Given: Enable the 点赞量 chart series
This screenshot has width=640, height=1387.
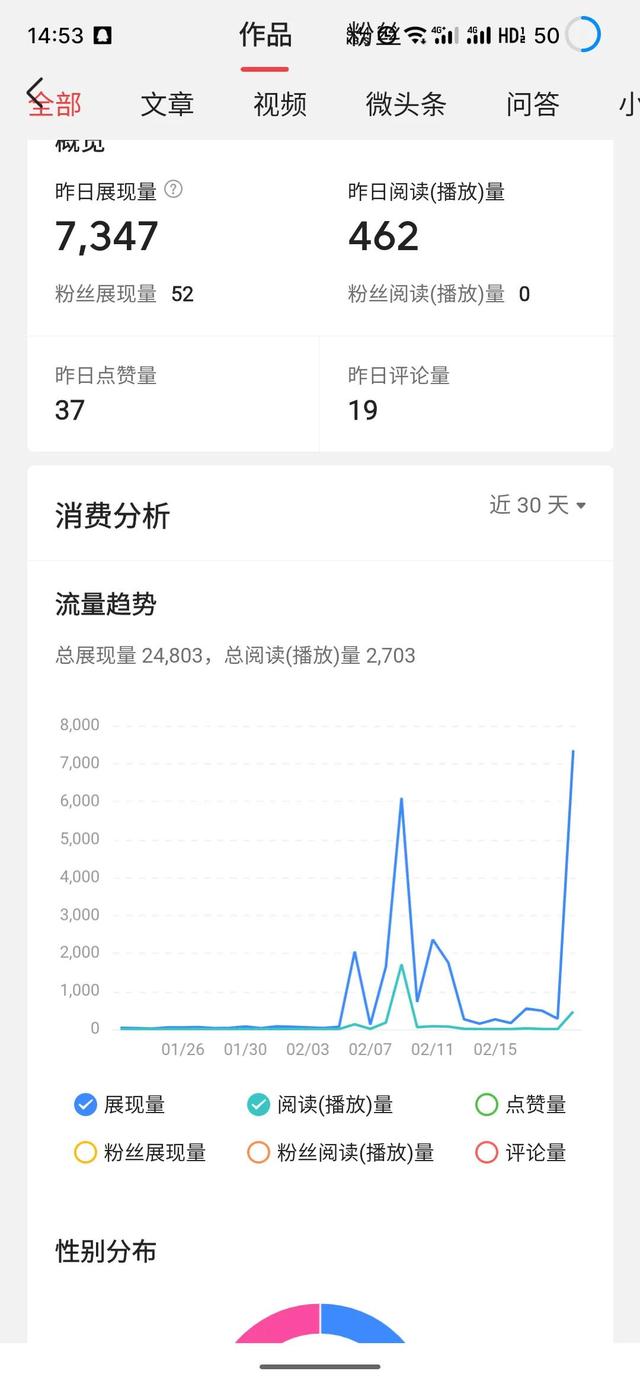Looking at the screenshot, I should [x=520, y=1105].
